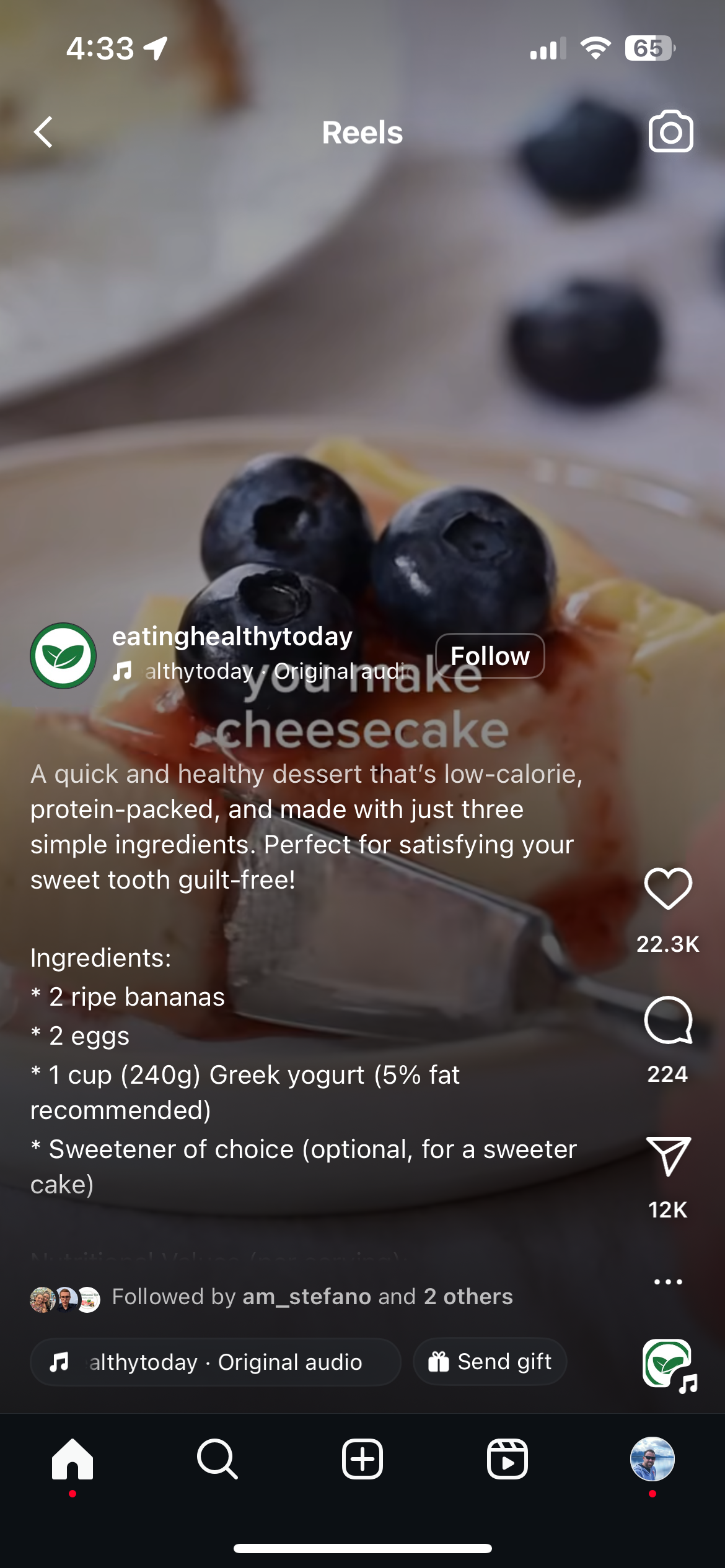Image resolution: width=725 pixels, height=1568 pixels.
Task: Switch to the Reels tab
Action: tap(507, 1459)
